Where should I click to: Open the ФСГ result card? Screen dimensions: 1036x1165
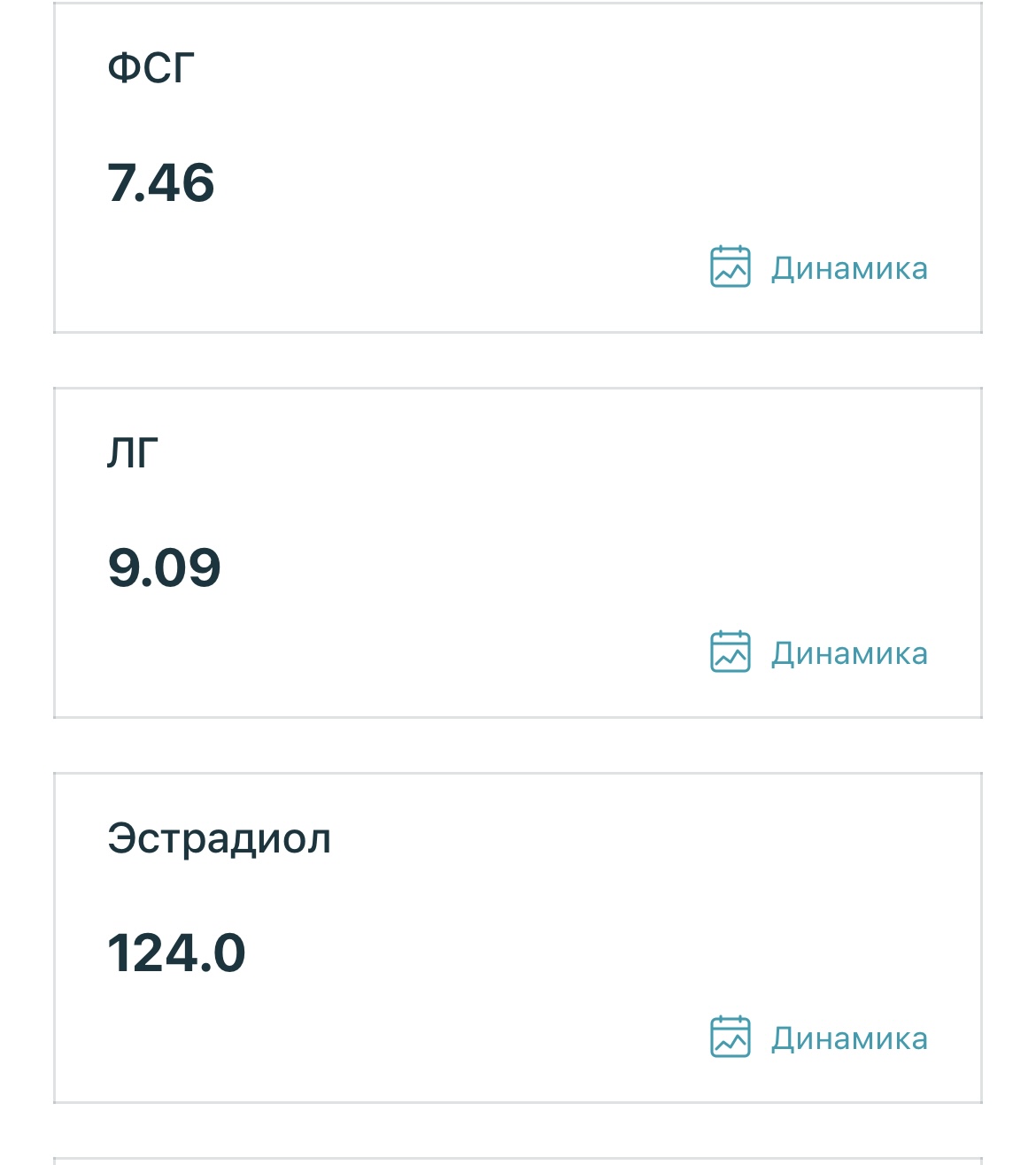[x=518, y=166]
